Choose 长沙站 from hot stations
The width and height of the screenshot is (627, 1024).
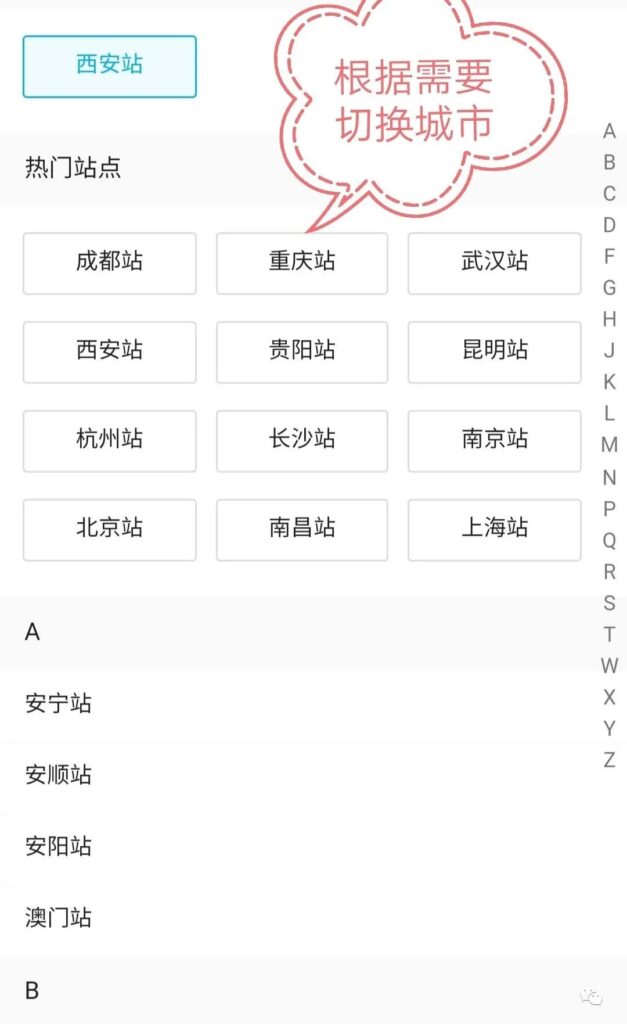pyautogui.click(x=302, y=441)
